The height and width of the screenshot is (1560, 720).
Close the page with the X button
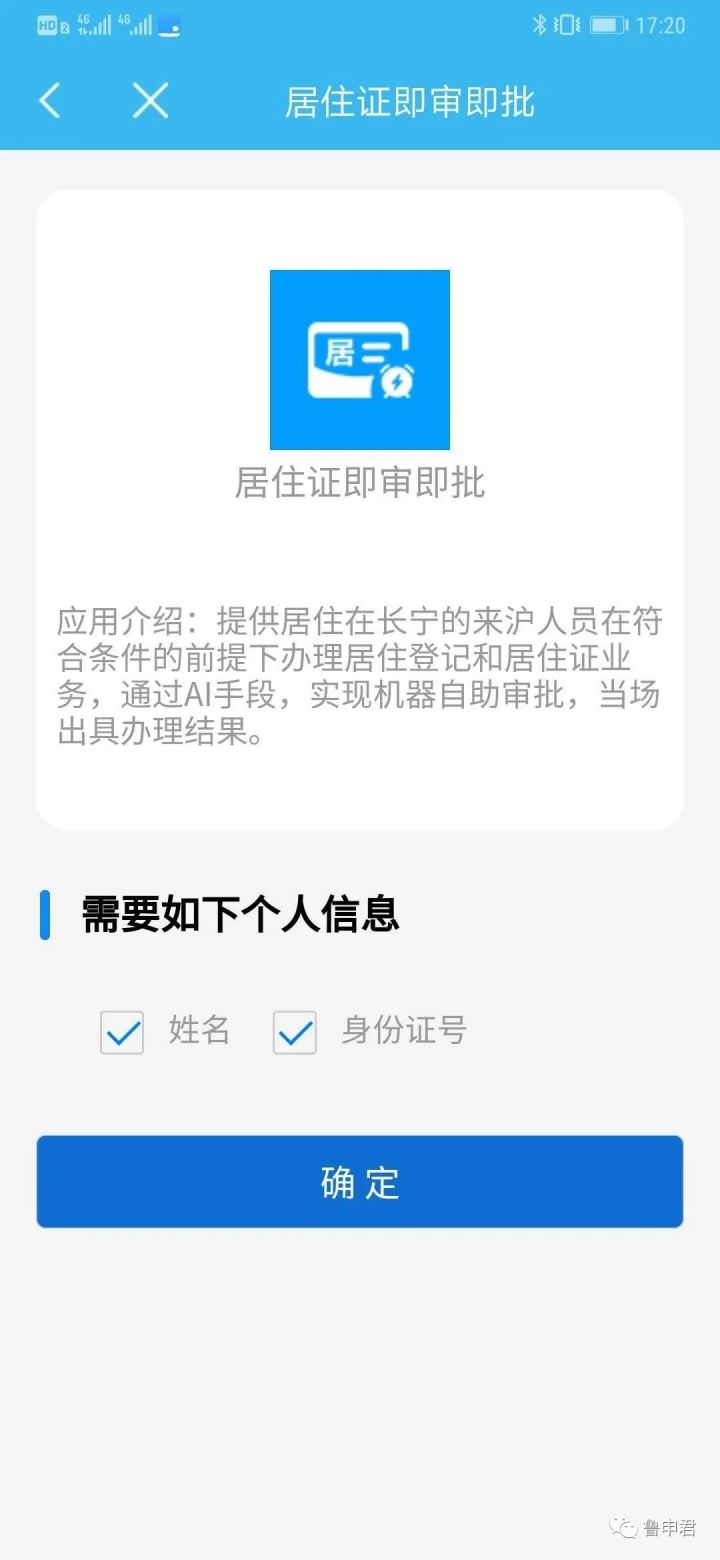(149, 100)
